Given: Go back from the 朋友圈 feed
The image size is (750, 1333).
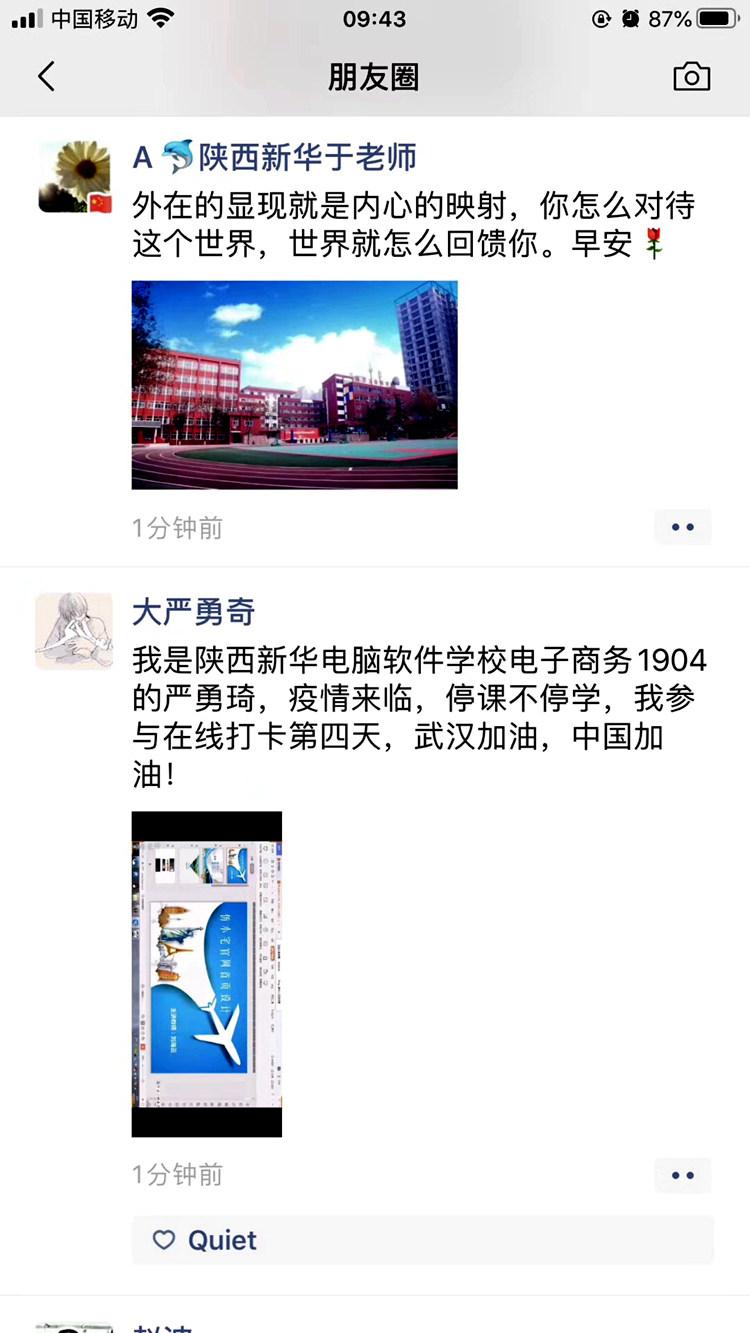Looking at the screenshot, I should tap(46, 77).
